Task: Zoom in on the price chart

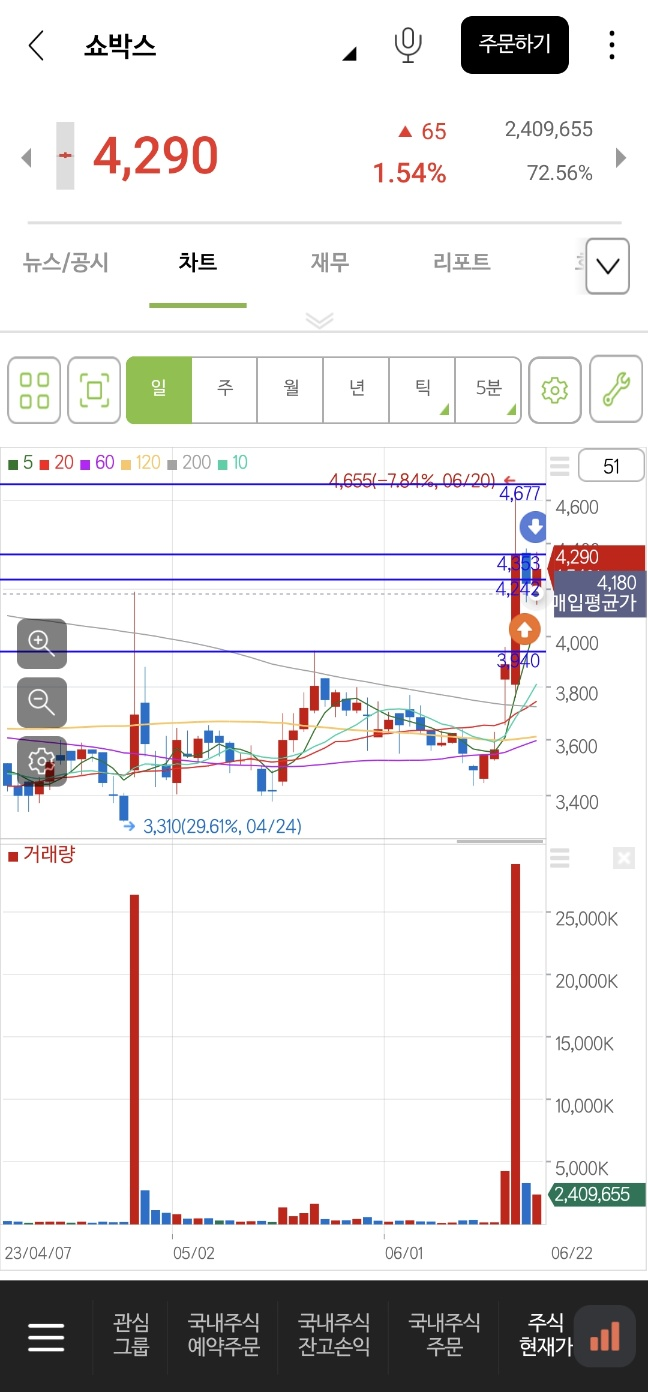Action: click(41, 643)
